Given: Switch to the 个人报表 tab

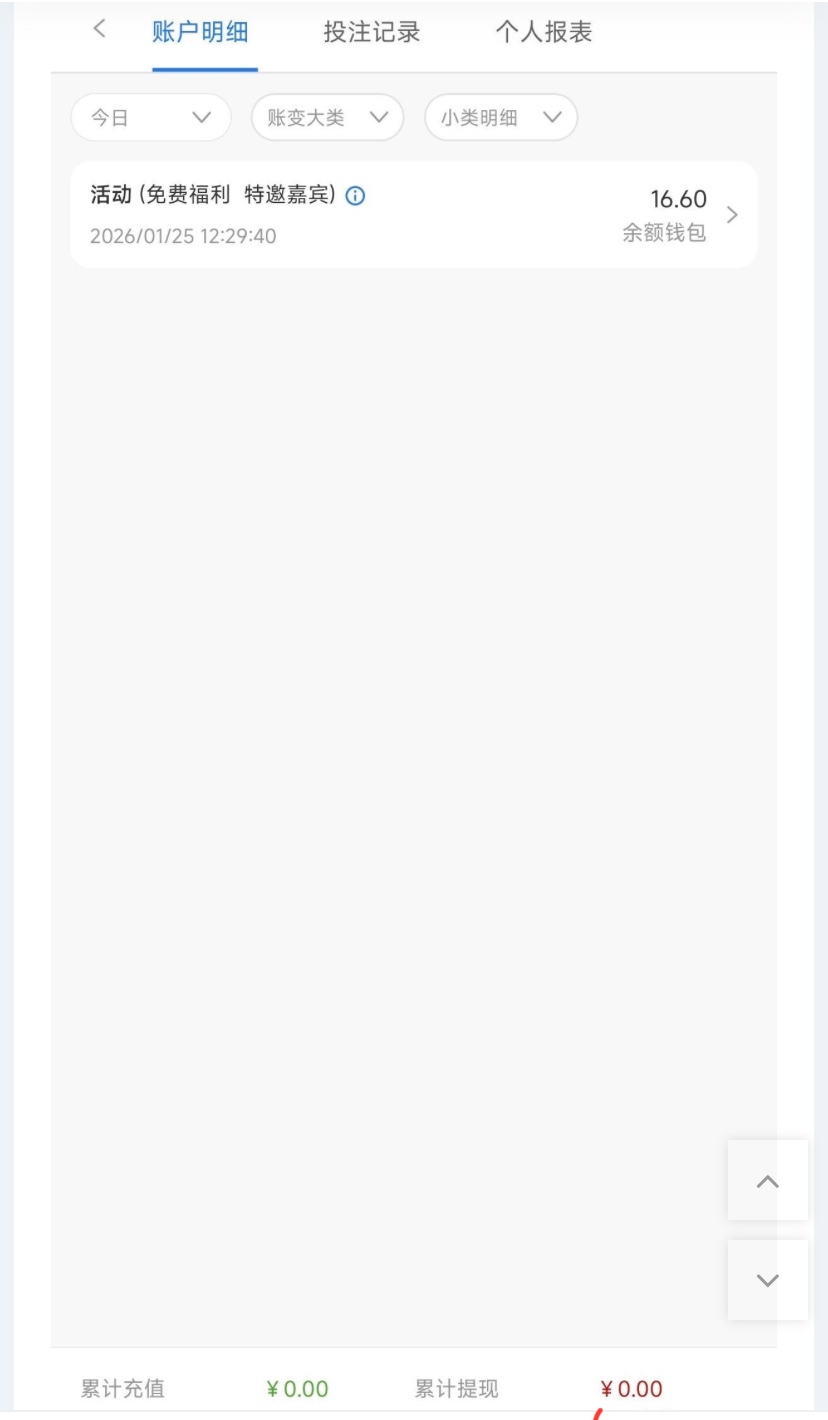Looking at the screenshot, I should (544, 32).
